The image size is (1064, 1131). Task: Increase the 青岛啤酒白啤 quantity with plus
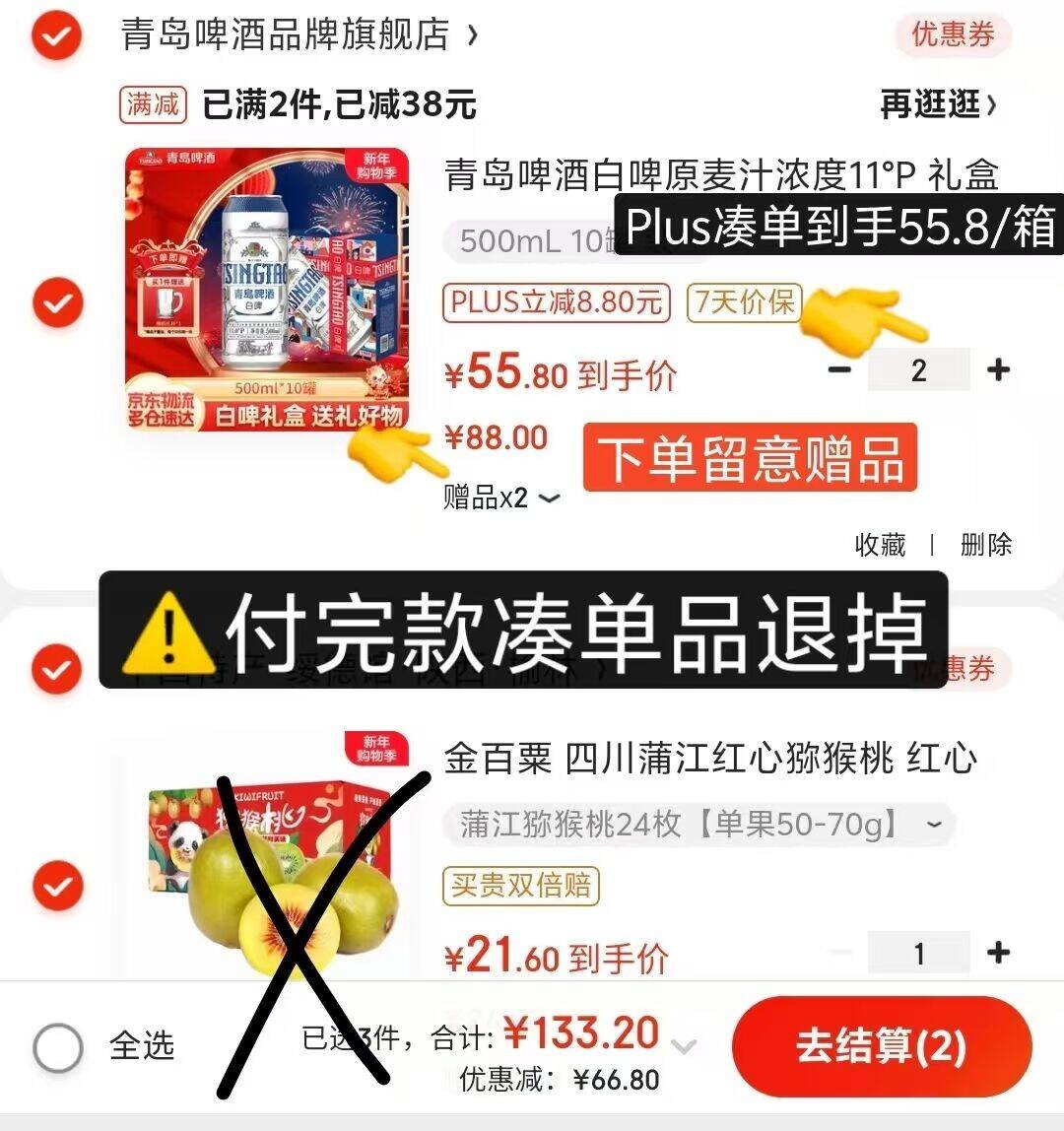pyautogui.click(x=998, y=369)
